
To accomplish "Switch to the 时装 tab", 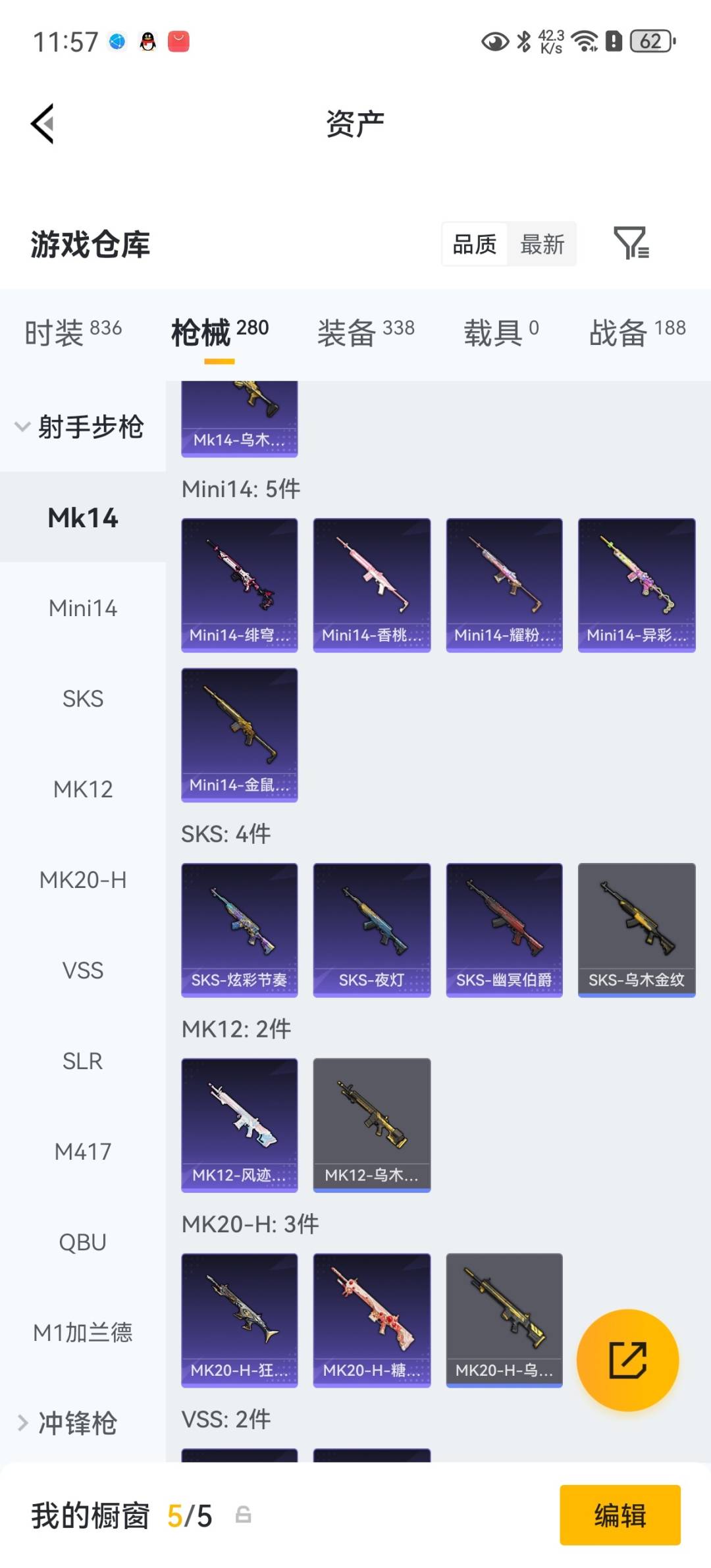I will pos(72,332).
